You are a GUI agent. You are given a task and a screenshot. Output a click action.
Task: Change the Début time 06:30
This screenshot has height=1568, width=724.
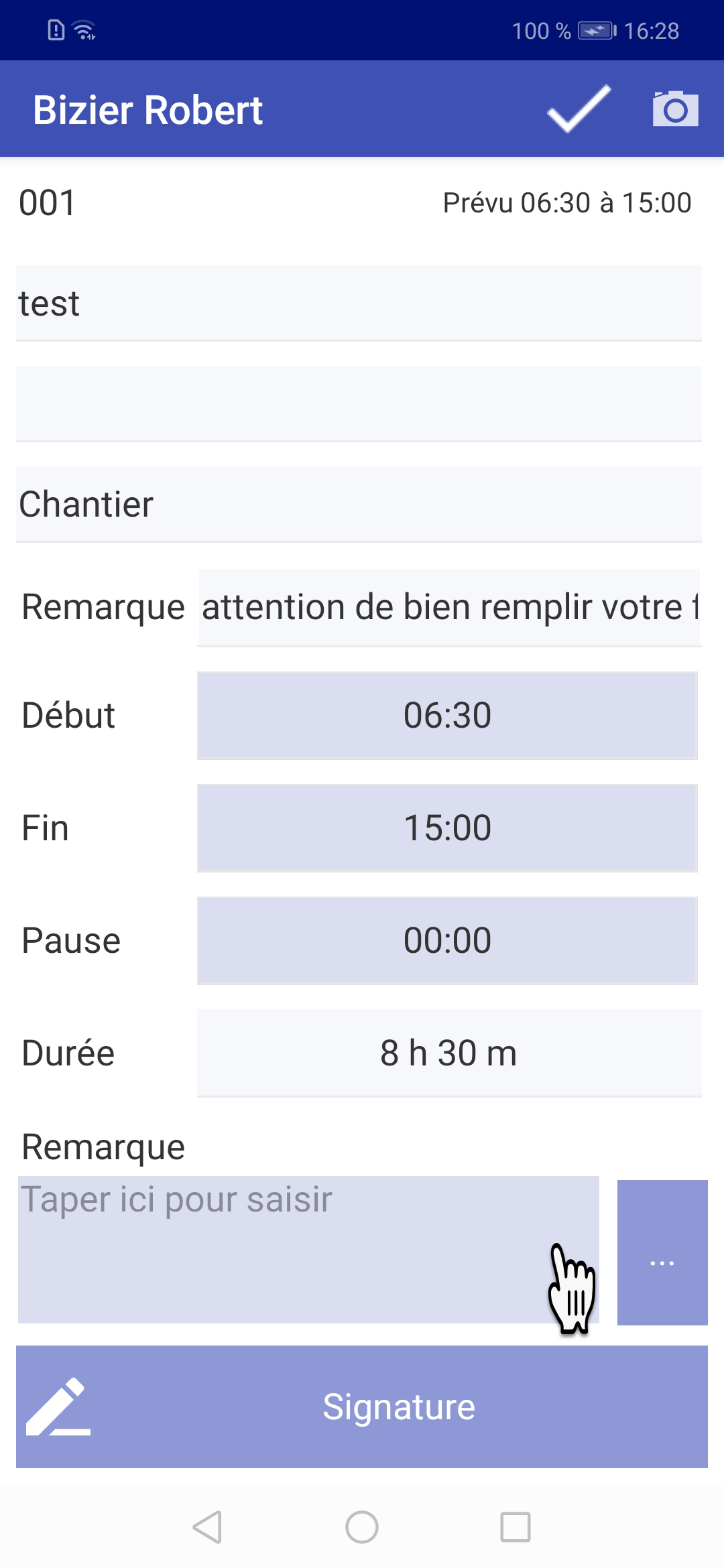pyautogui.click(x=447, y=715)
